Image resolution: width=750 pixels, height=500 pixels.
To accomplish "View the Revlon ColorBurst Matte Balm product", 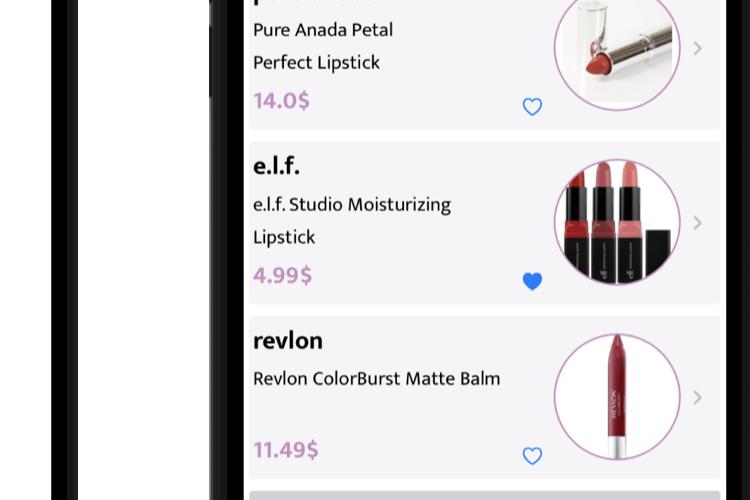I will (697, 397).
